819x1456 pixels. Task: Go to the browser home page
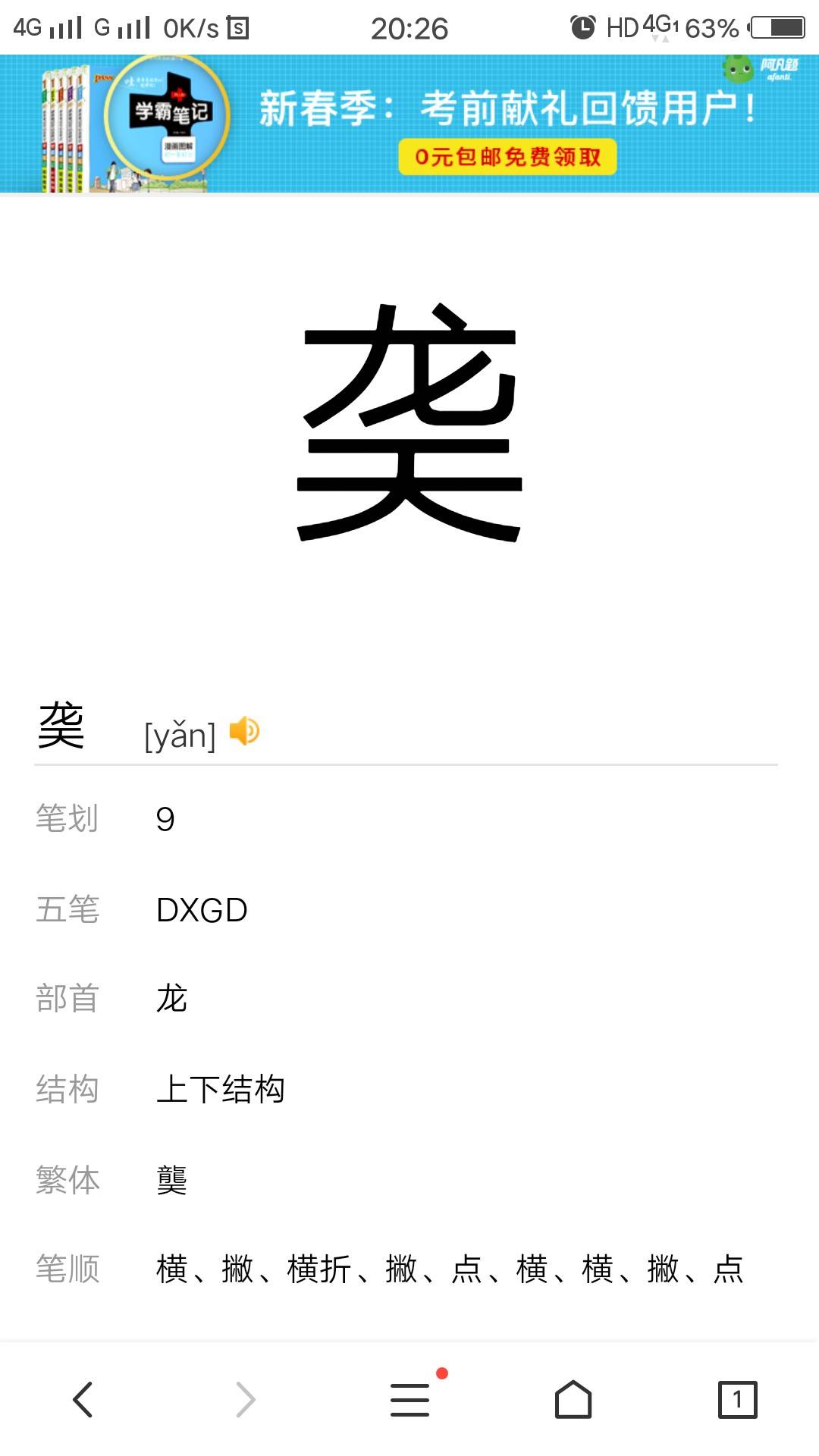tap(573, 1399)
